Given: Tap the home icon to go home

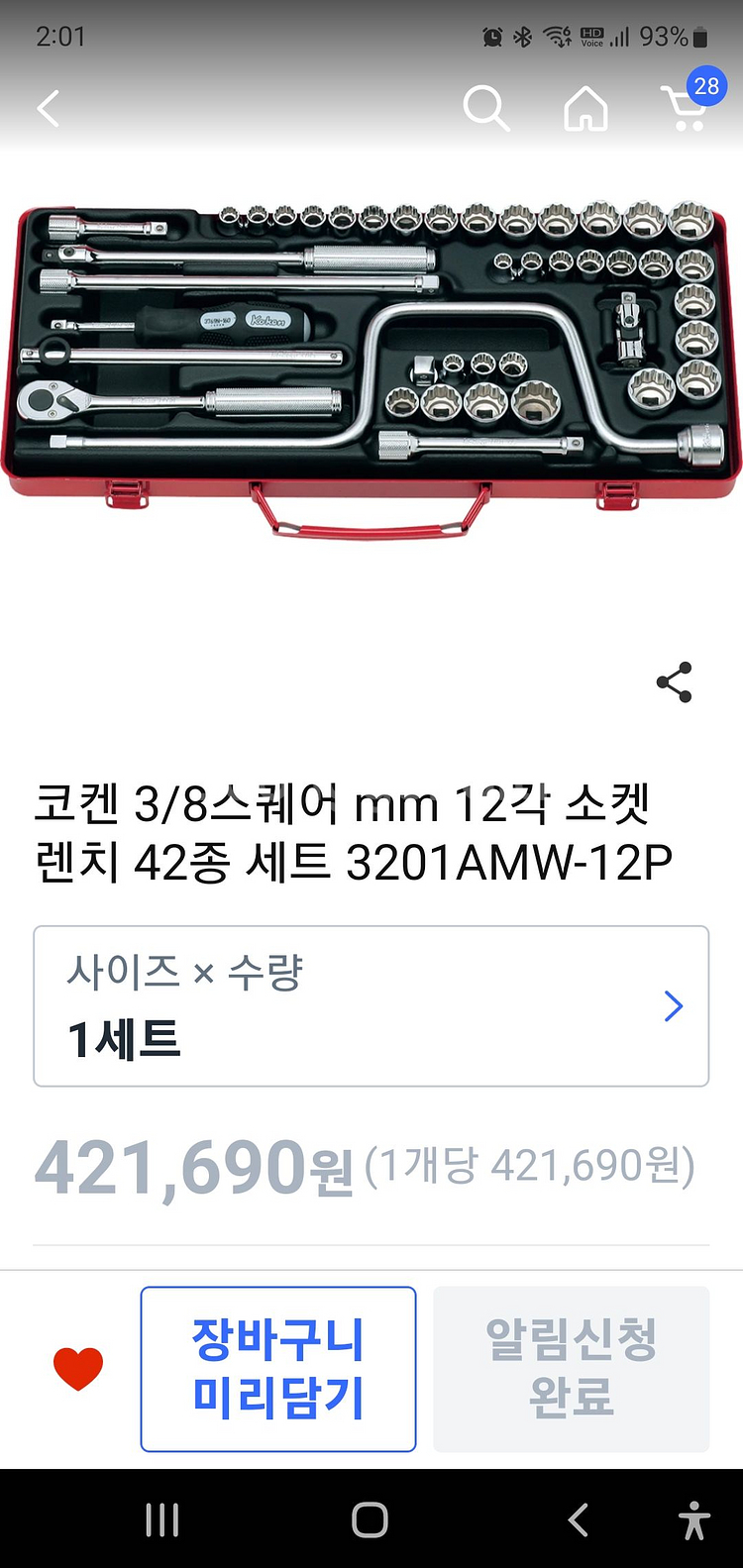Looking at the screenshot, I should point(585,109).
